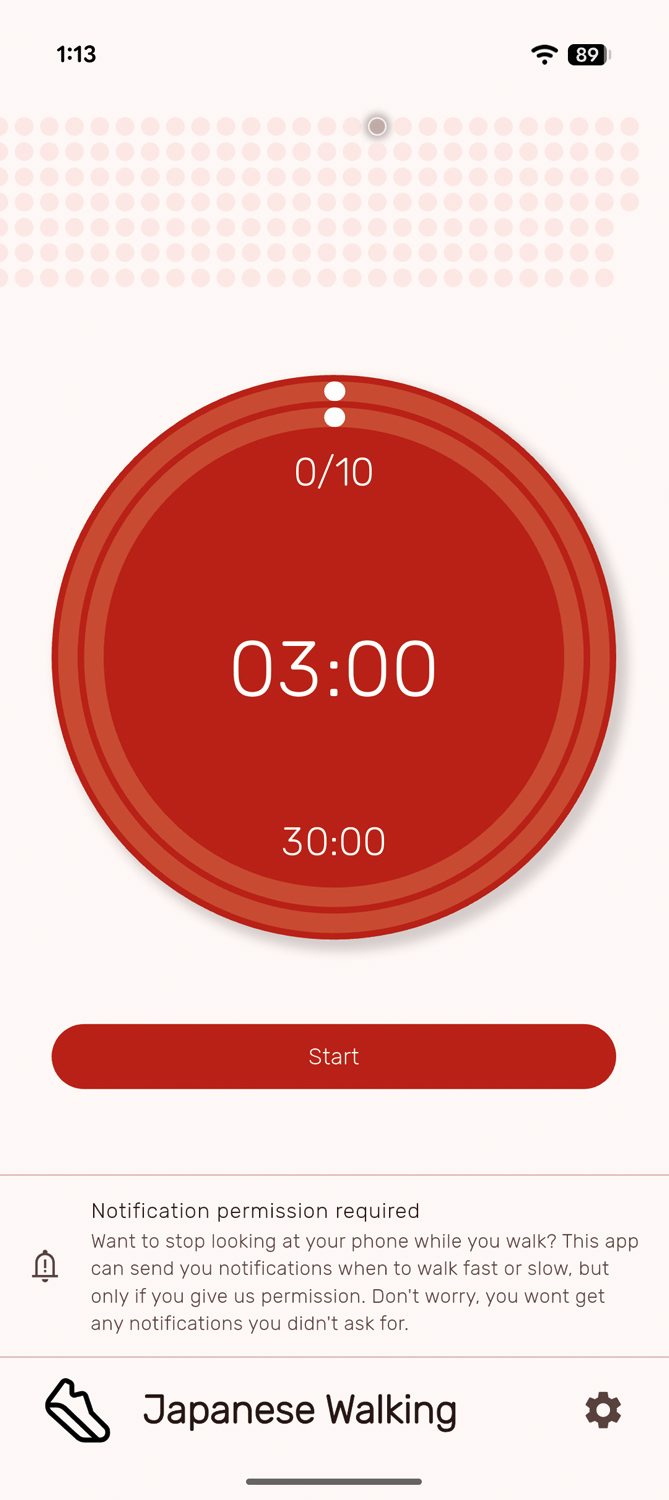
Task: Start the walking timer
Action: pyautogui.click(x=333, y=1056)
